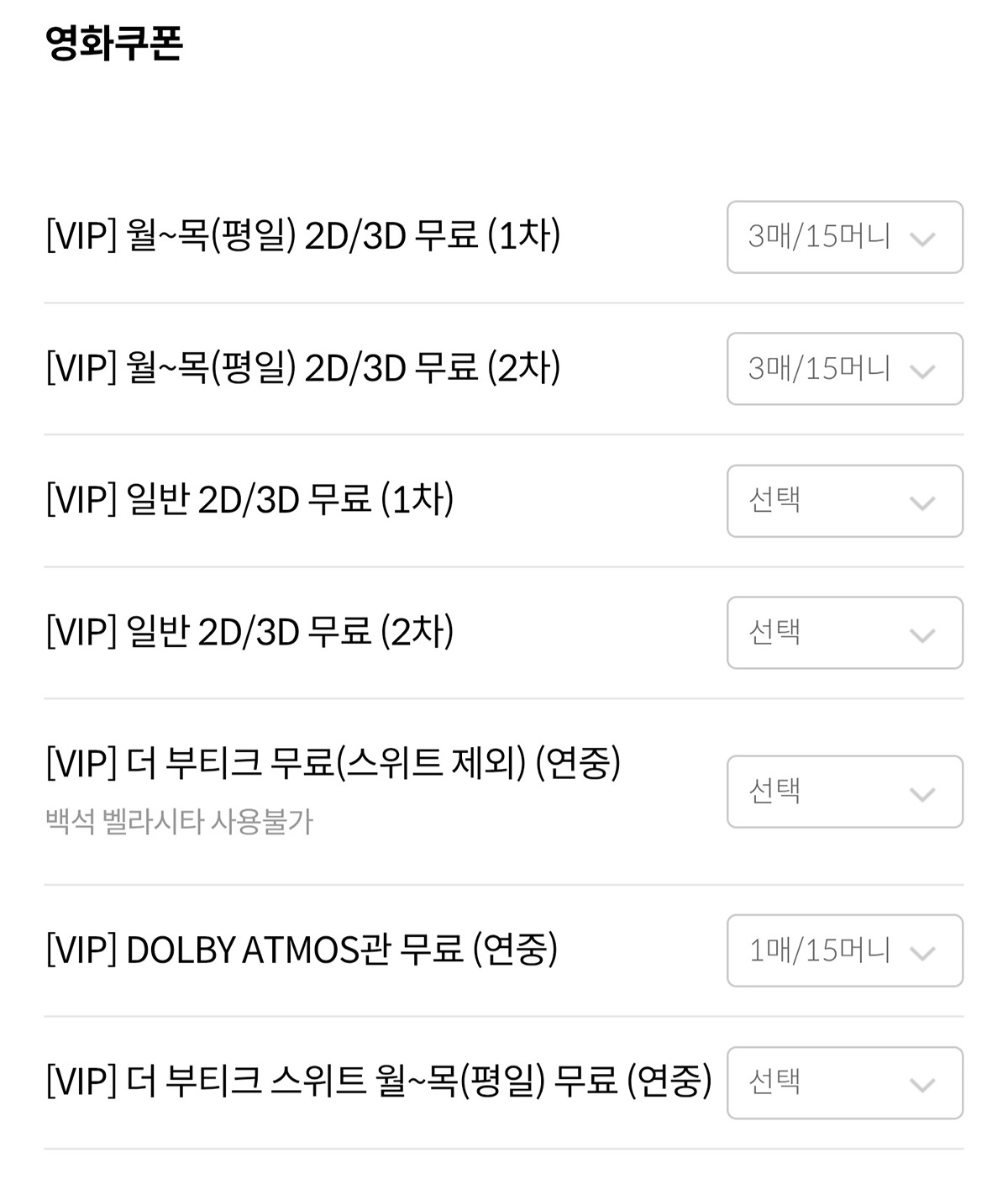Screen dimensions: 1008x1200
Task: Expand the DOLBY ATMOS관 무료 dropdown
Action: tap(844, 950)
